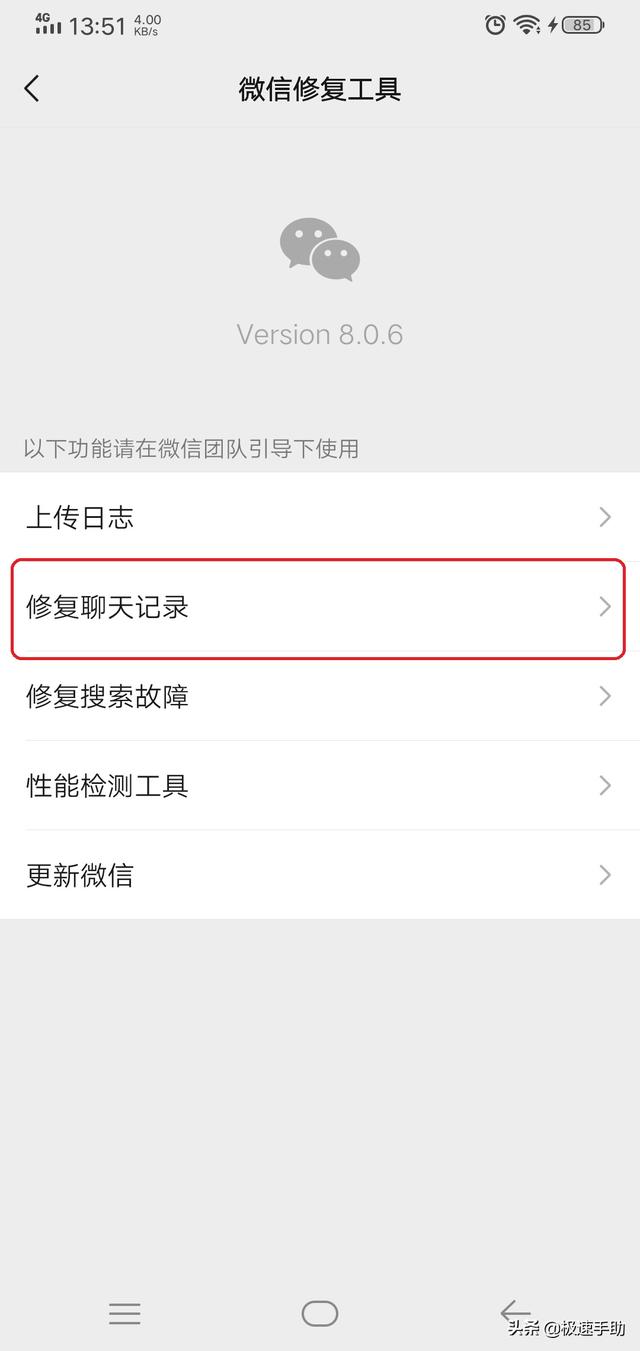Go back using the top-left arrow
640x1351 pixels.
click(x=32, y=89)
